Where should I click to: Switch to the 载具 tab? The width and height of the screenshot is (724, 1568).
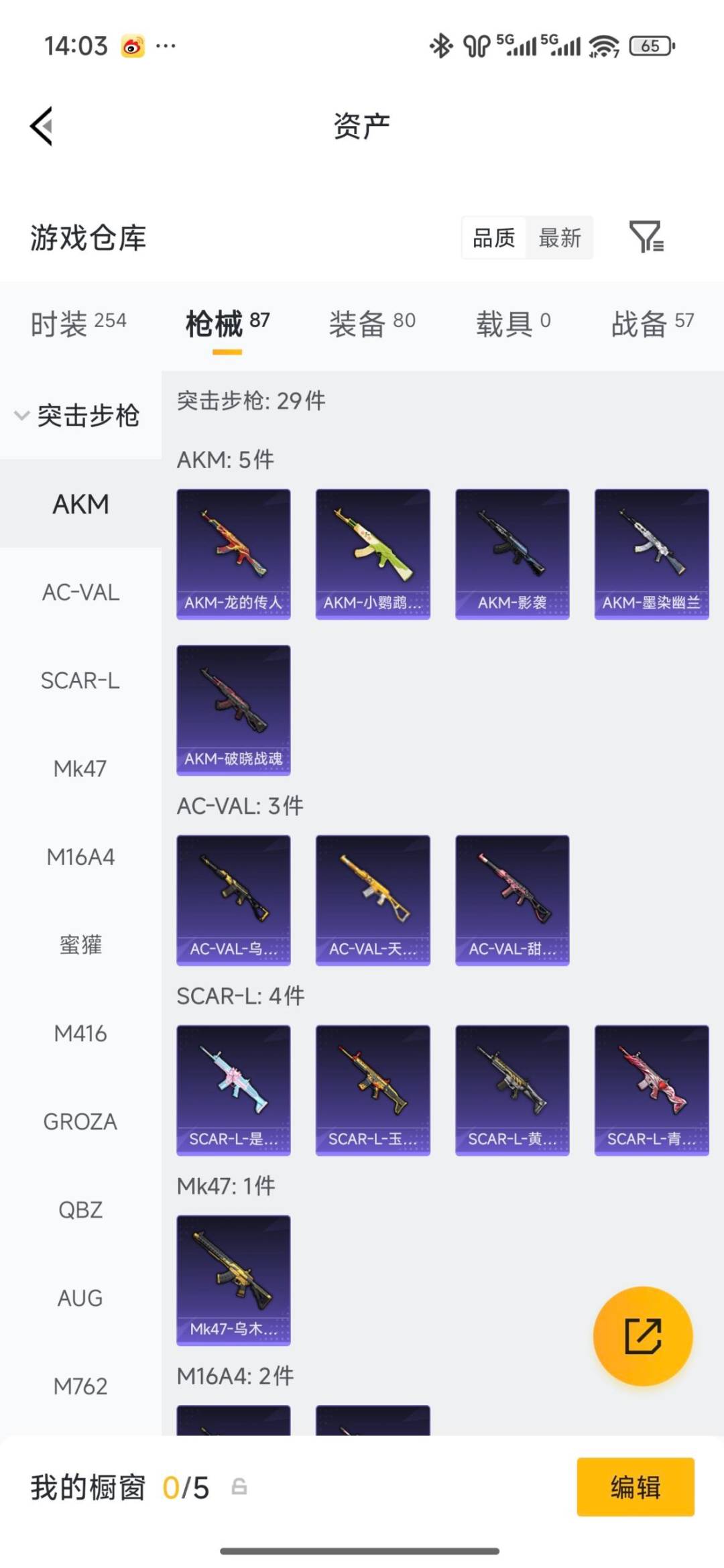point(513,323)
